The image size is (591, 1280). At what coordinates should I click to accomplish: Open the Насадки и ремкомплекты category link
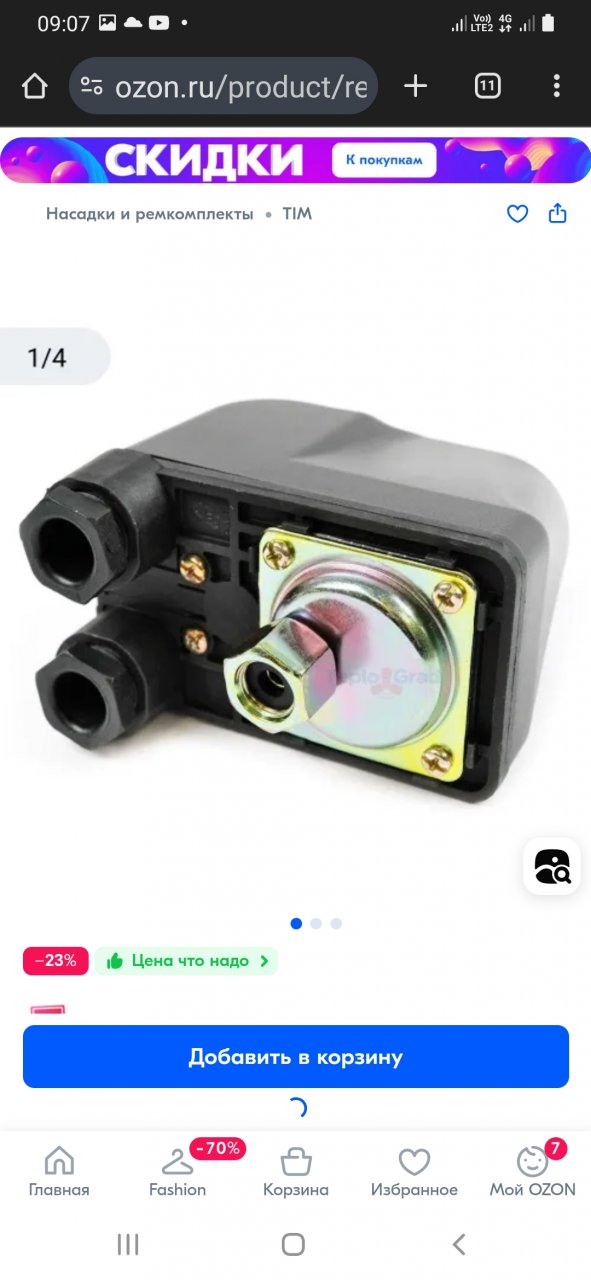pos(150,214)
